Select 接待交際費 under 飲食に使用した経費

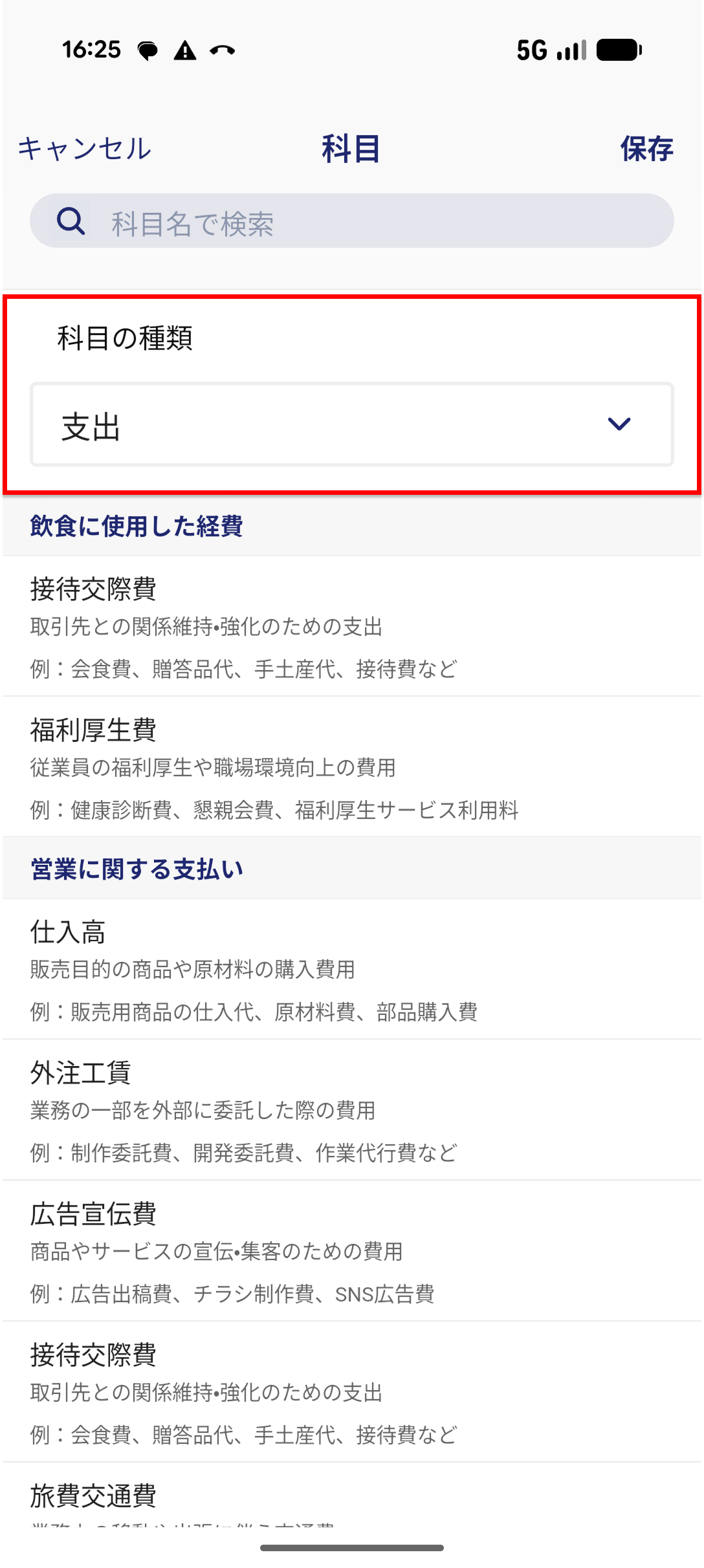[x=352, y=626]
